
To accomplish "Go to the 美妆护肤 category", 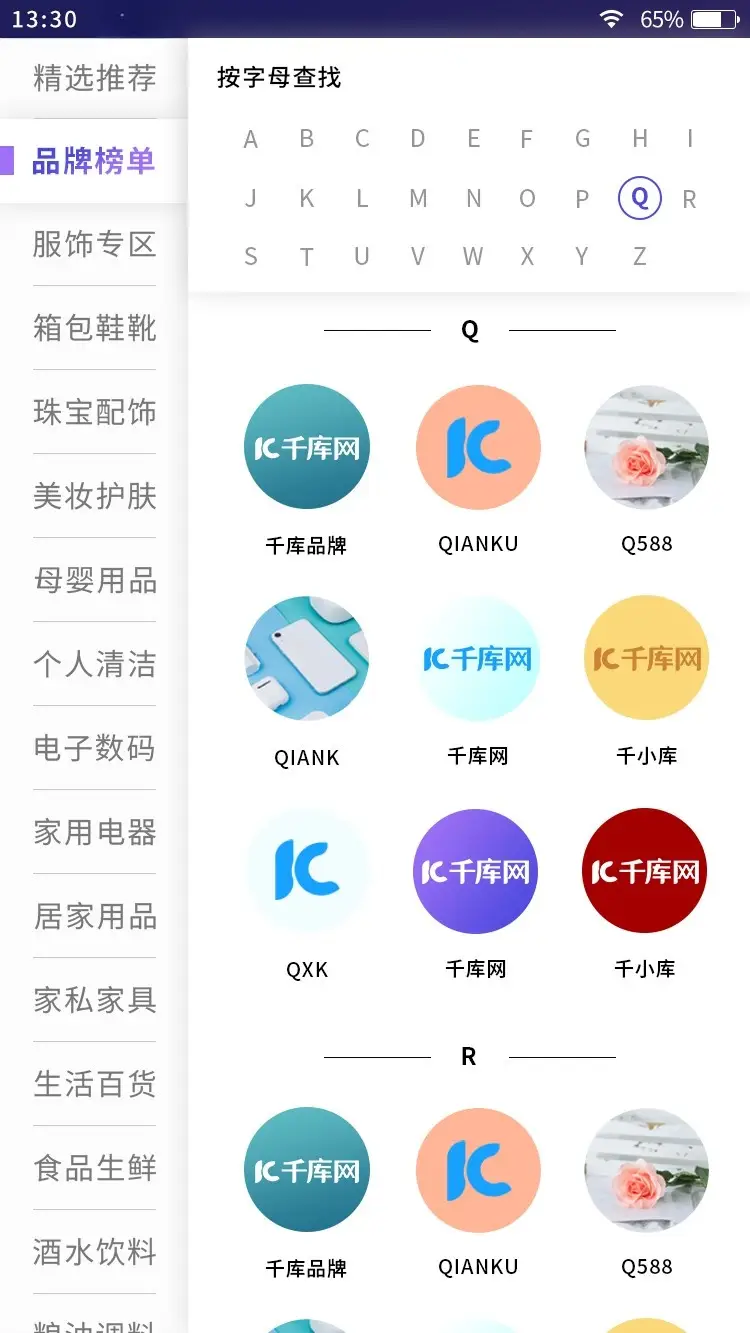I will pos(95,496).
